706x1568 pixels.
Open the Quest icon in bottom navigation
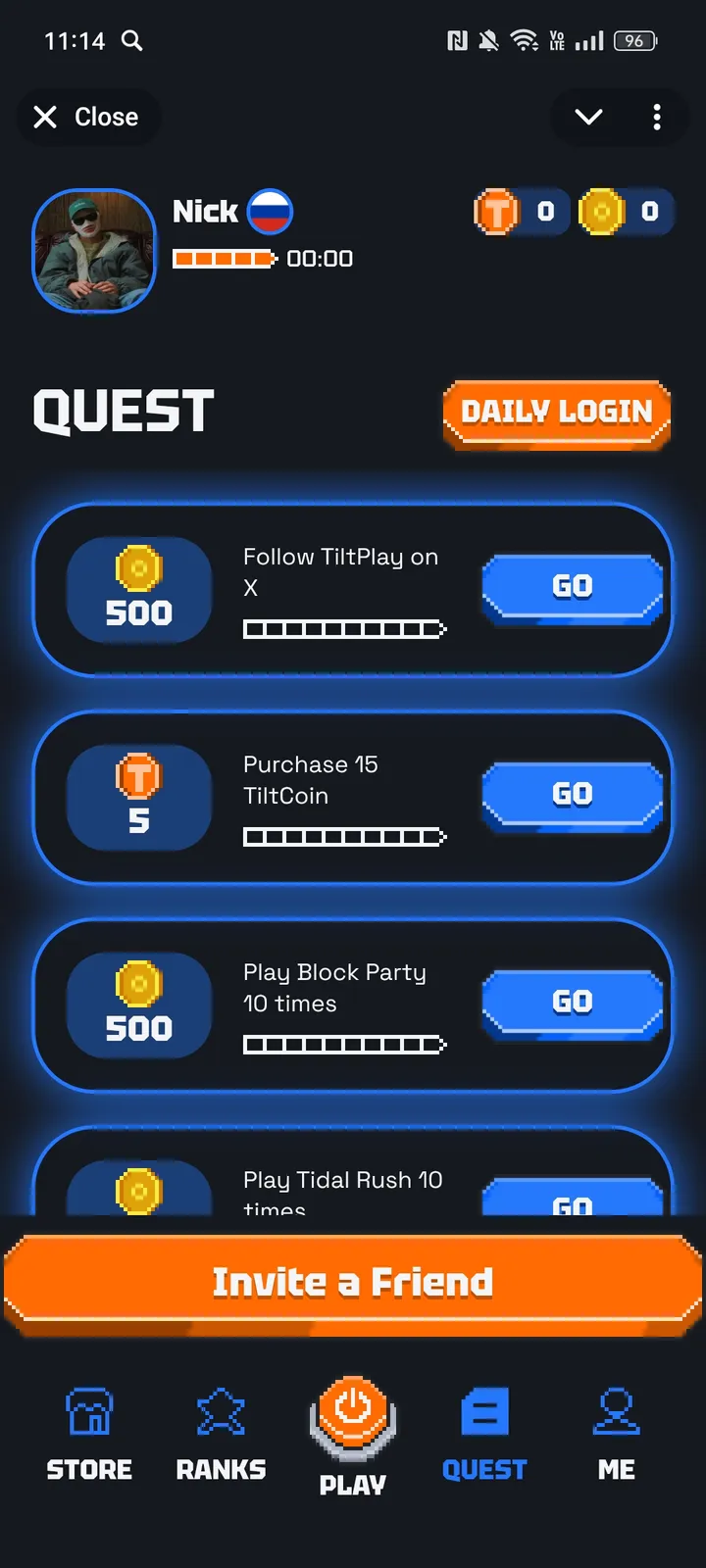pos(483,1411)
